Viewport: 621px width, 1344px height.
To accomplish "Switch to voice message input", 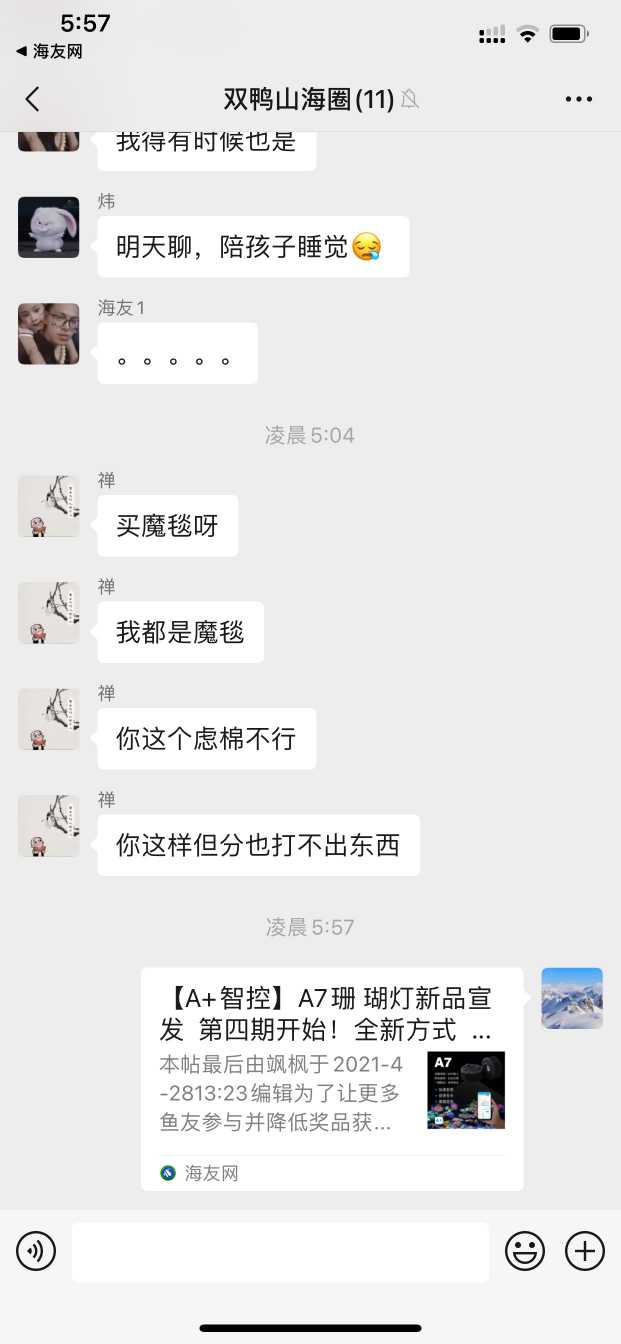I will pos(36,1251).
